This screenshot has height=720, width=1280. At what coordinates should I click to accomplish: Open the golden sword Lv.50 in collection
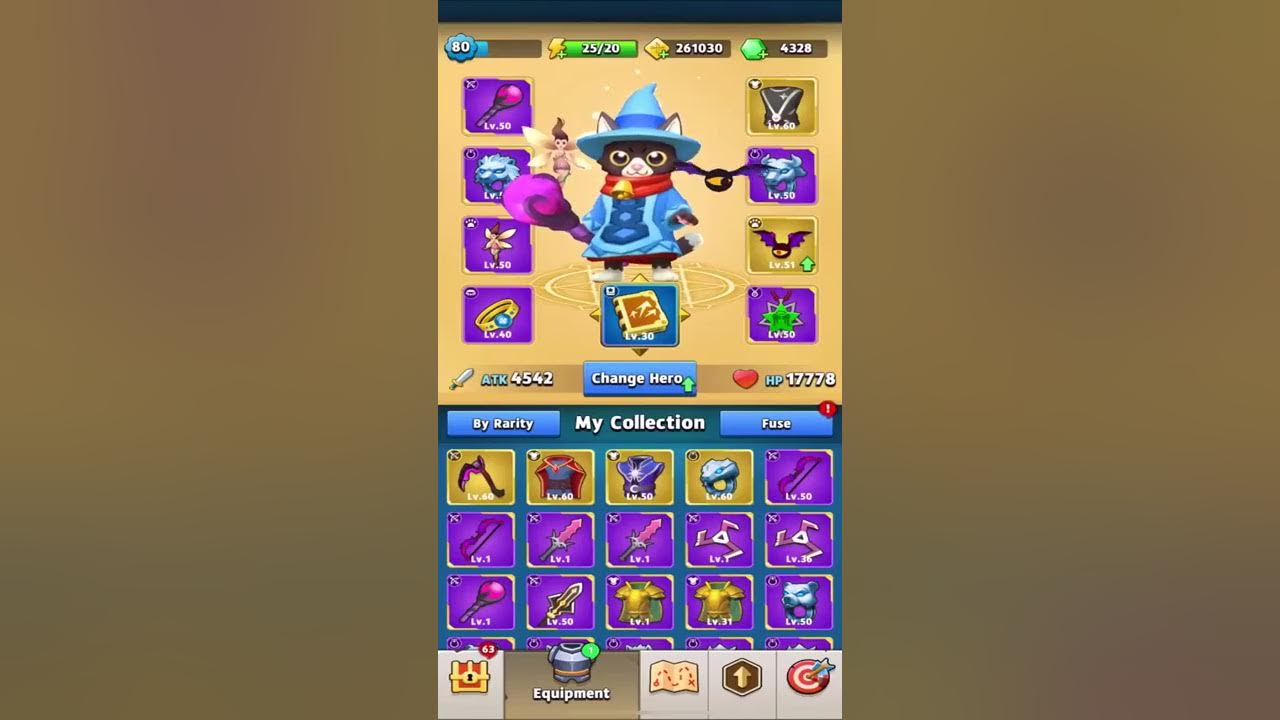pos(560,602)
